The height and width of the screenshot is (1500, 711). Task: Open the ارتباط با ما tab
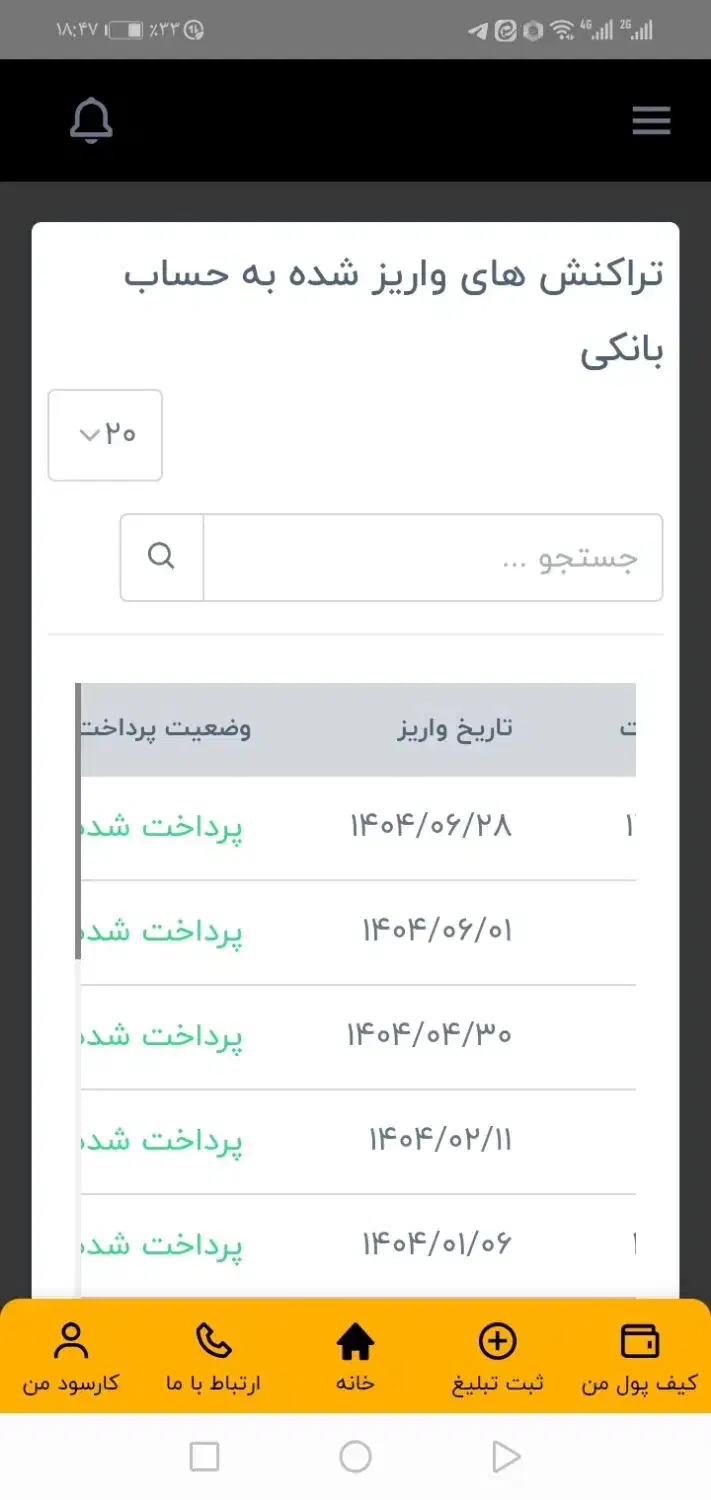(213, 1357)
